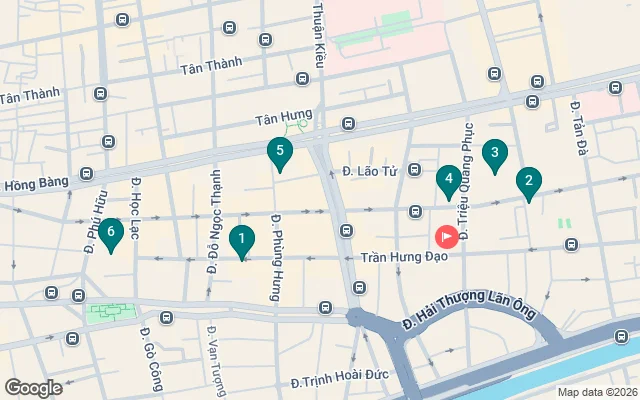Select map marker number 1

(241, 240)
